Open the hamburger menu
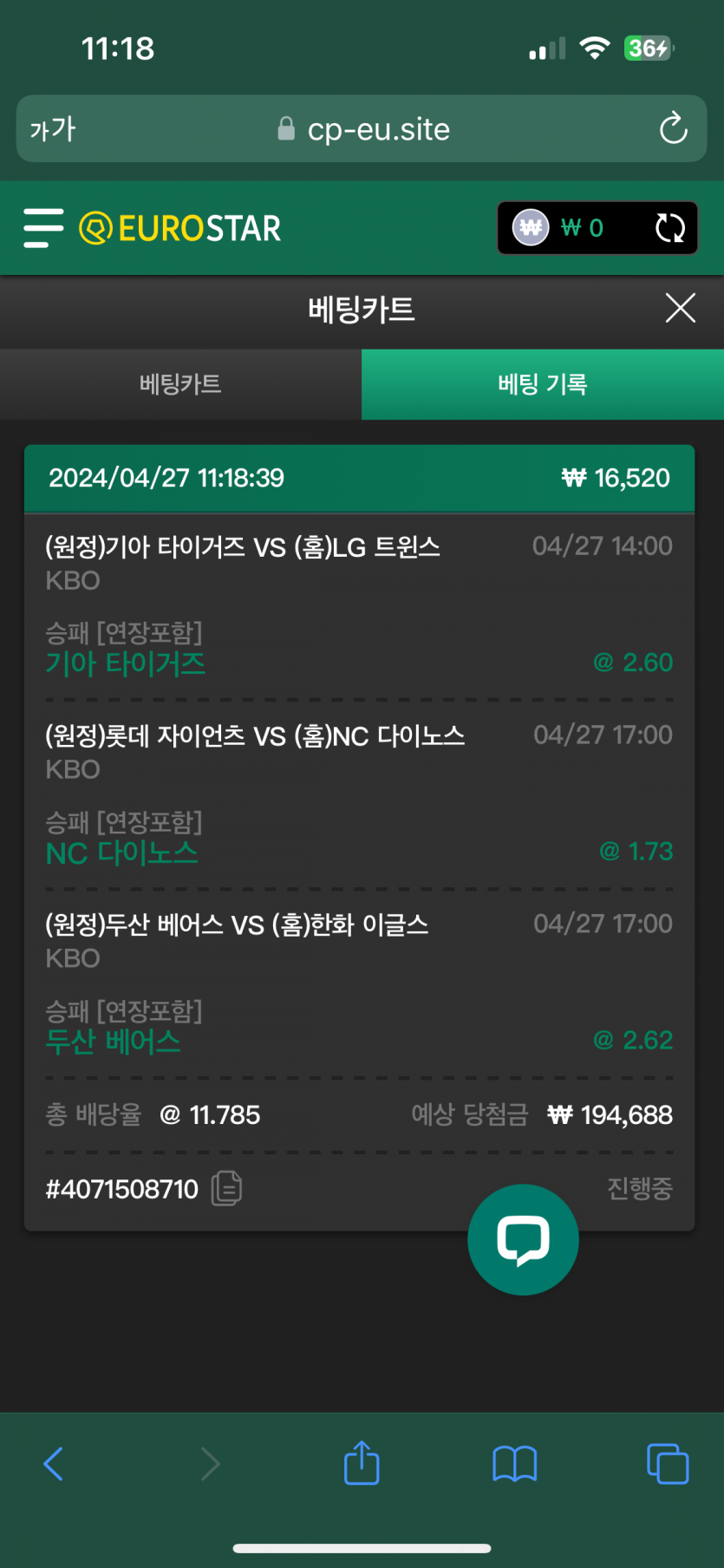The height and width of the screenshot is (1568, 724). click(43, 228)
